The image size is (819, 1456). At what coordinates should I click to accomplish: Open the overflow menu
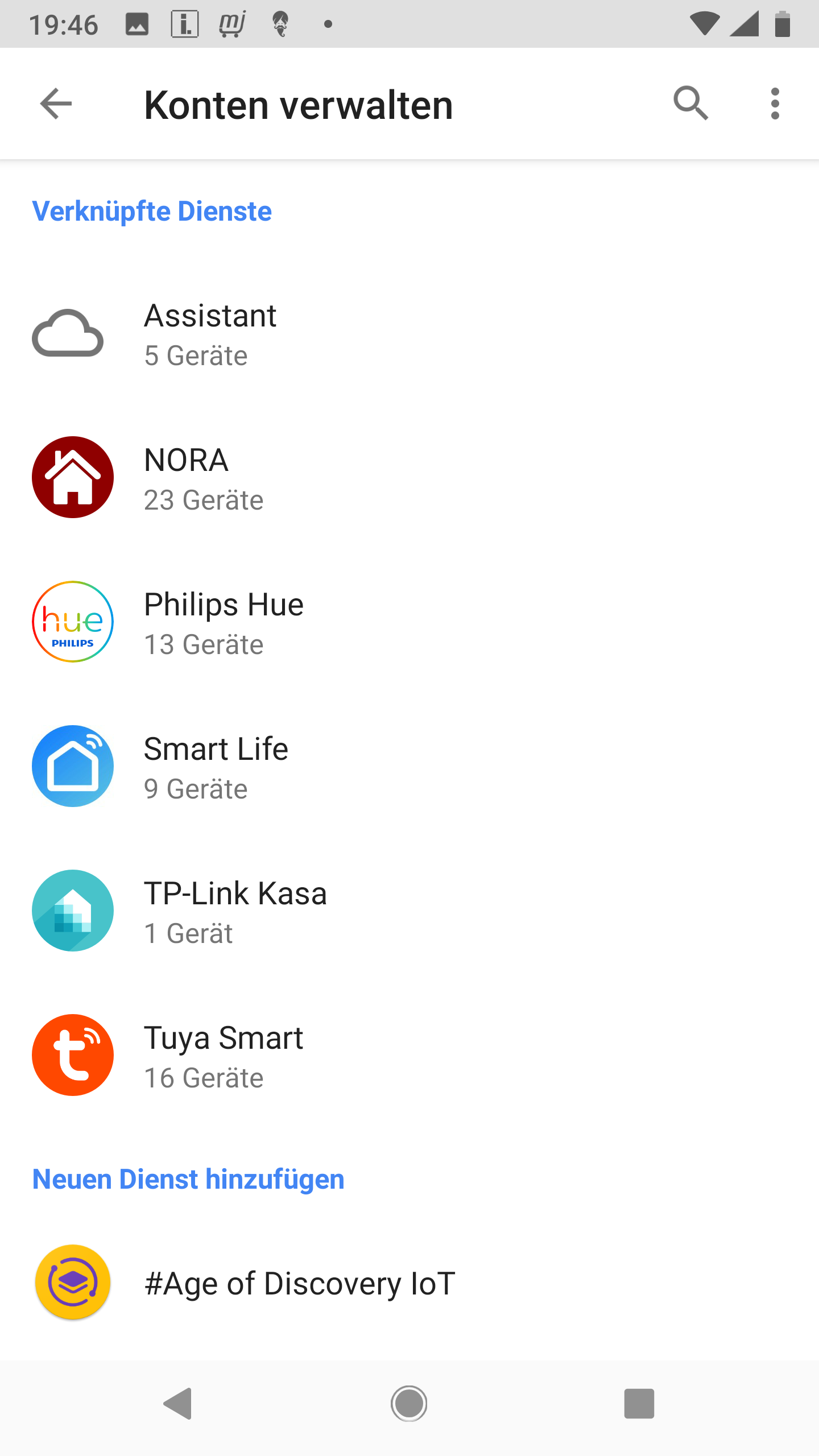coord(775,104)
